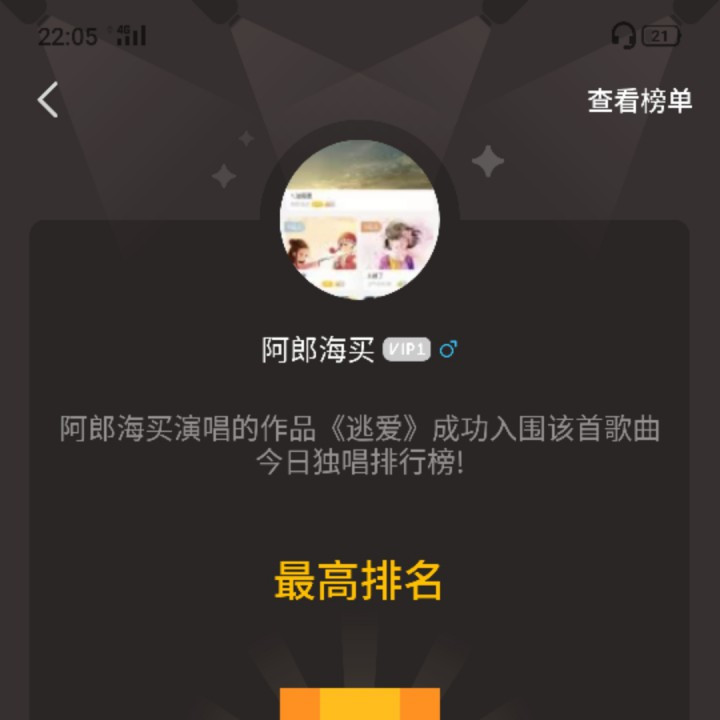Viewport: 720px width, 720px height.
Task: Open 阿郎海买's profile picture
Action: (x=360, y=219)
